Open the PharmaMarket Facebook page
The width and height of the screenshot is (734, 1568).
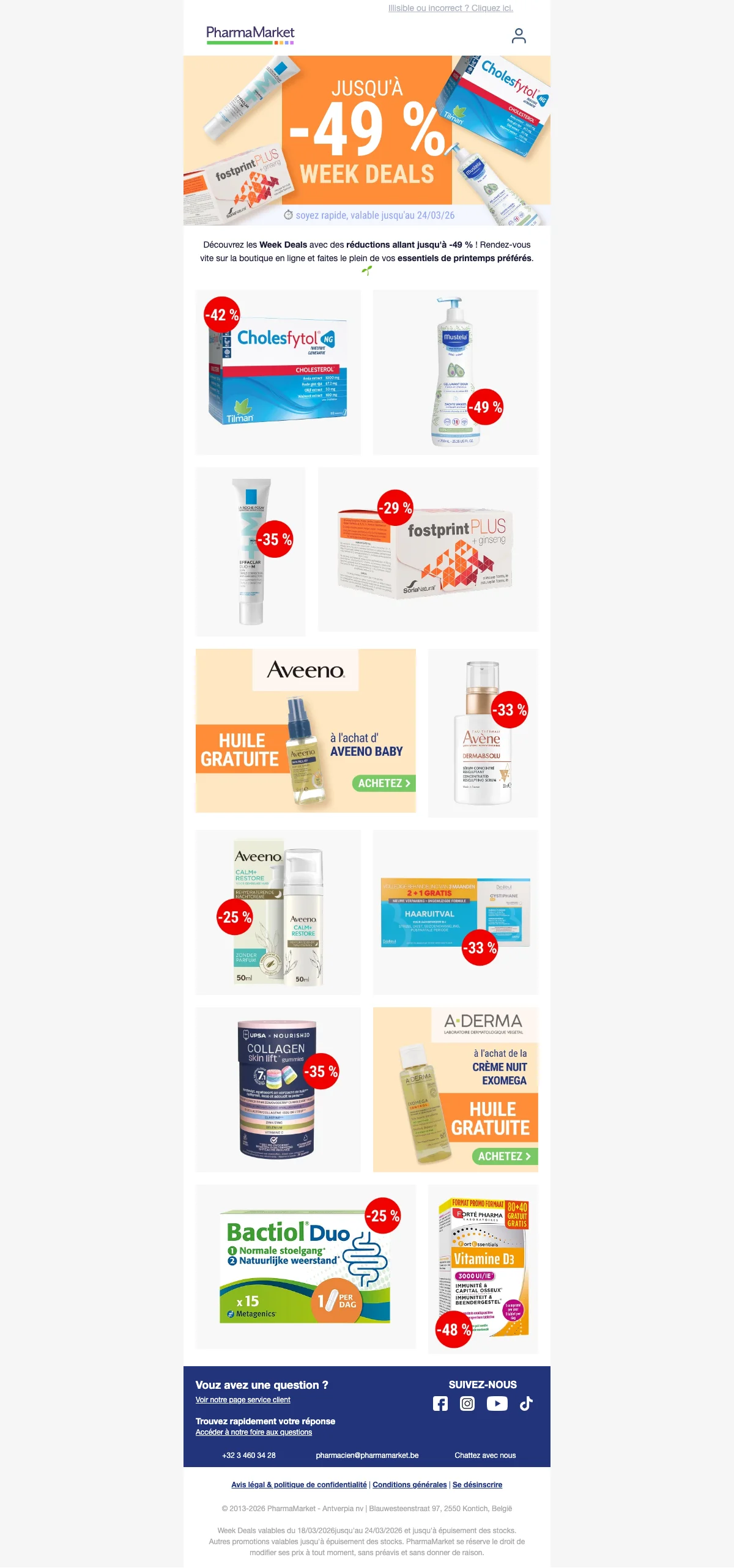[x=440, y=1403]
